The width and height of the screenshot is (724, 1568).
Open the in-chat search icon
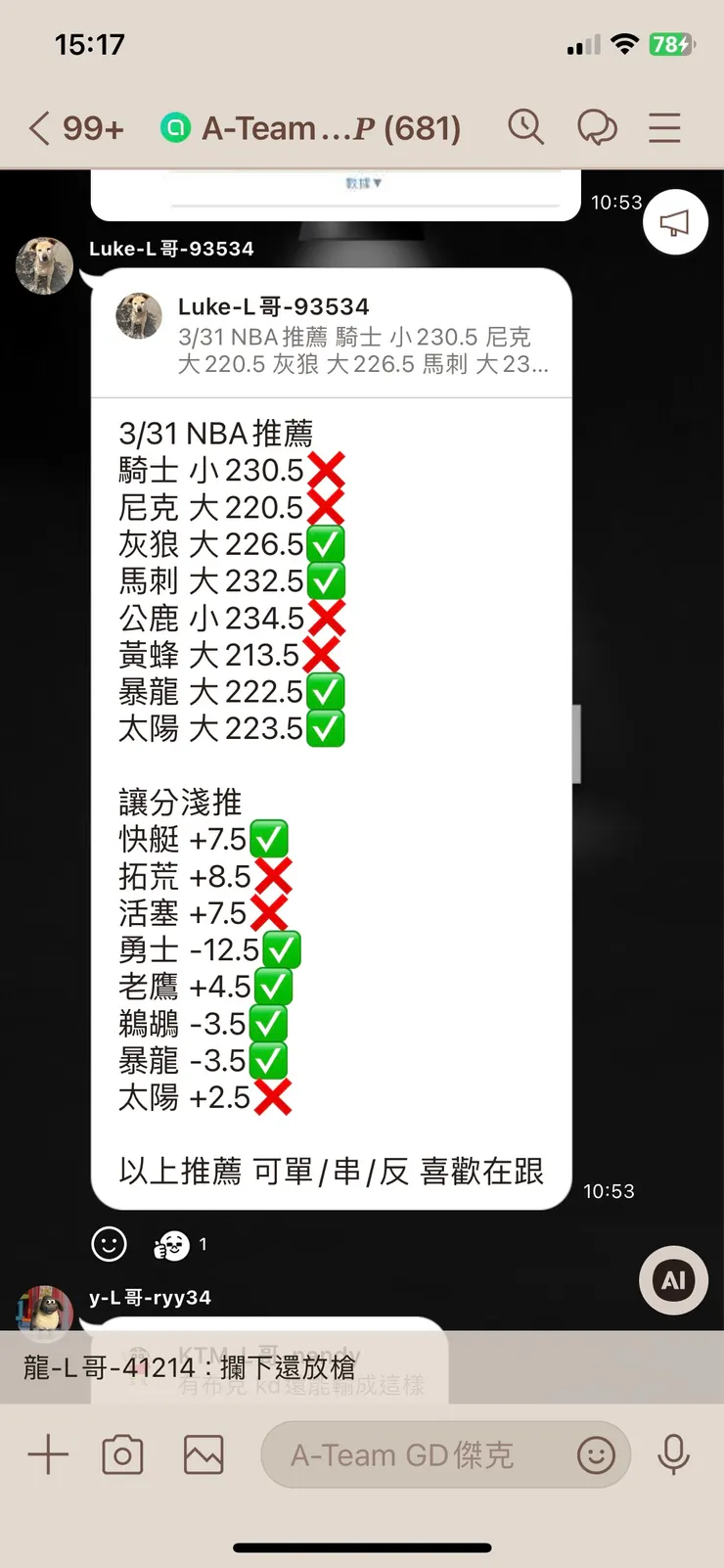pyautogui.click(x=526, y=127)
